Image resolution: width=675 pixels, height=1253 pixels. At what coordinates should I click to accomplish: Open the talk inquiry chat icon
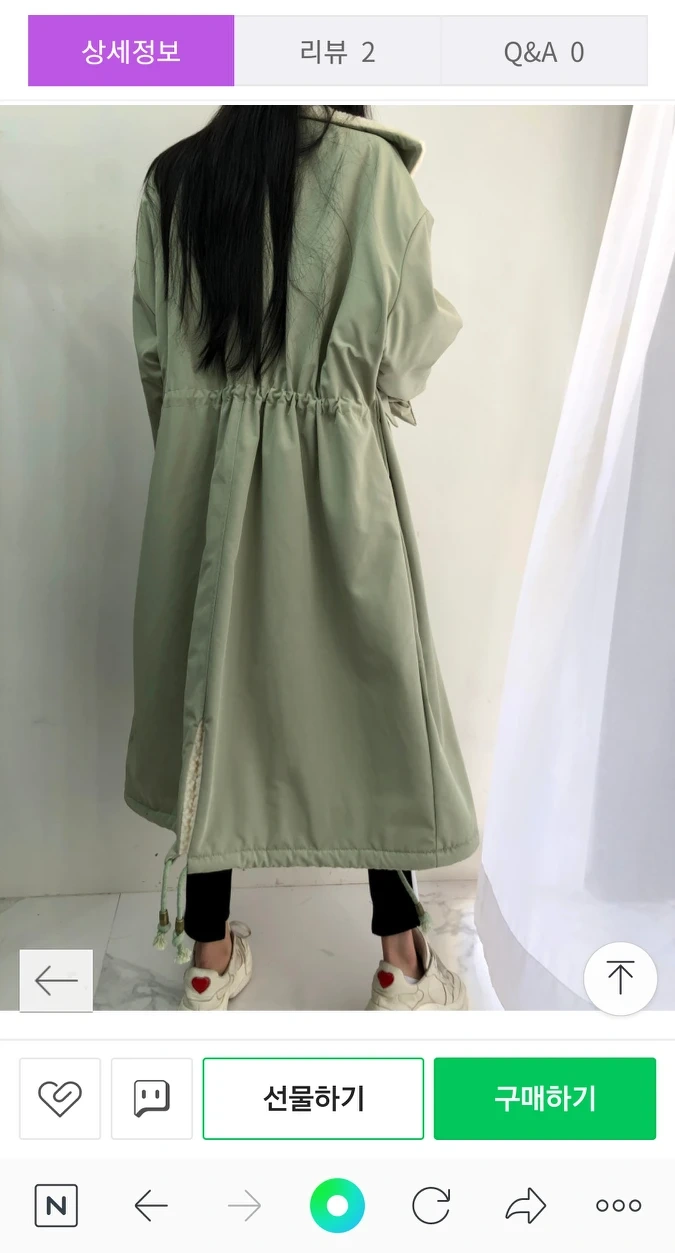151,1098
